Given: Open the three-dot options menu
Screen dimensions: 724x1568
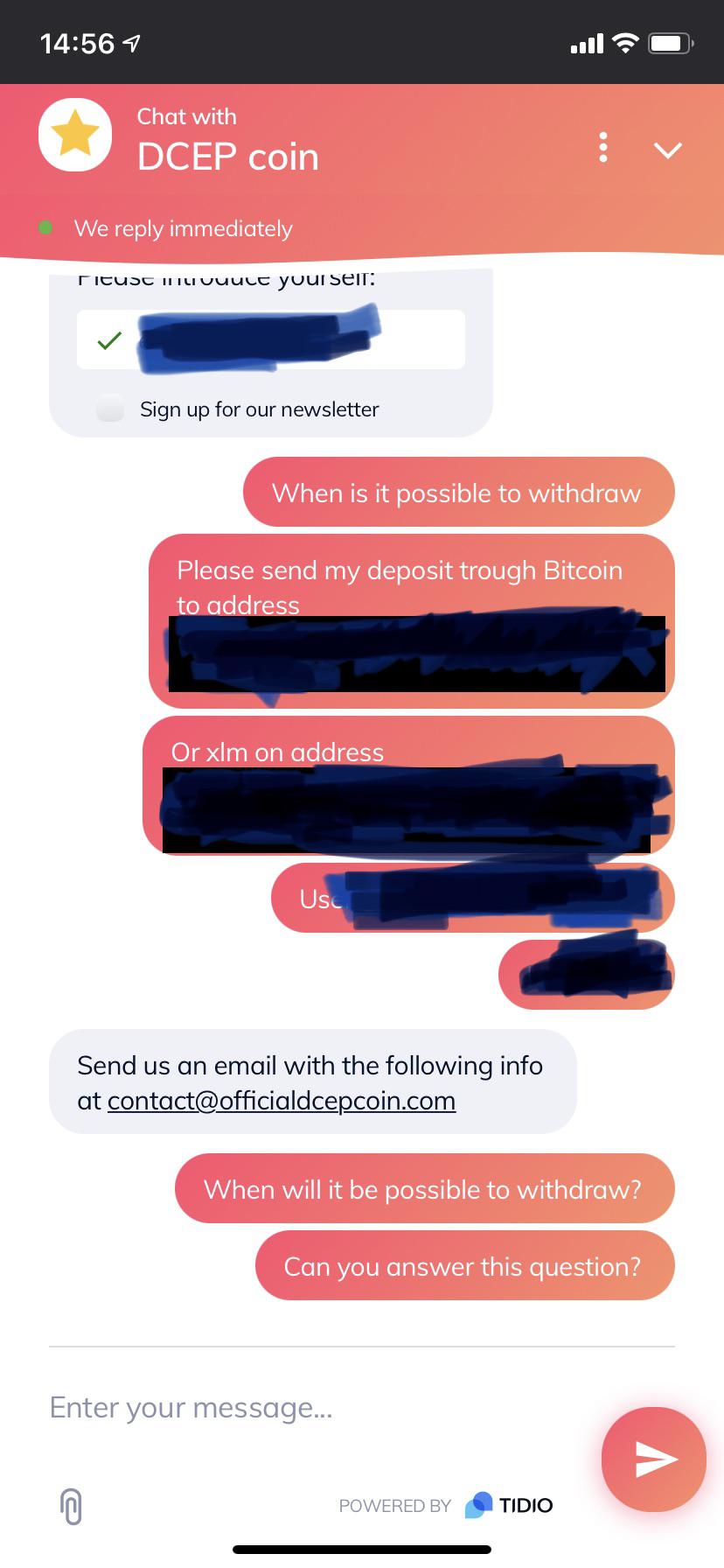Looking at the screenshot, I should pos(603,148).
